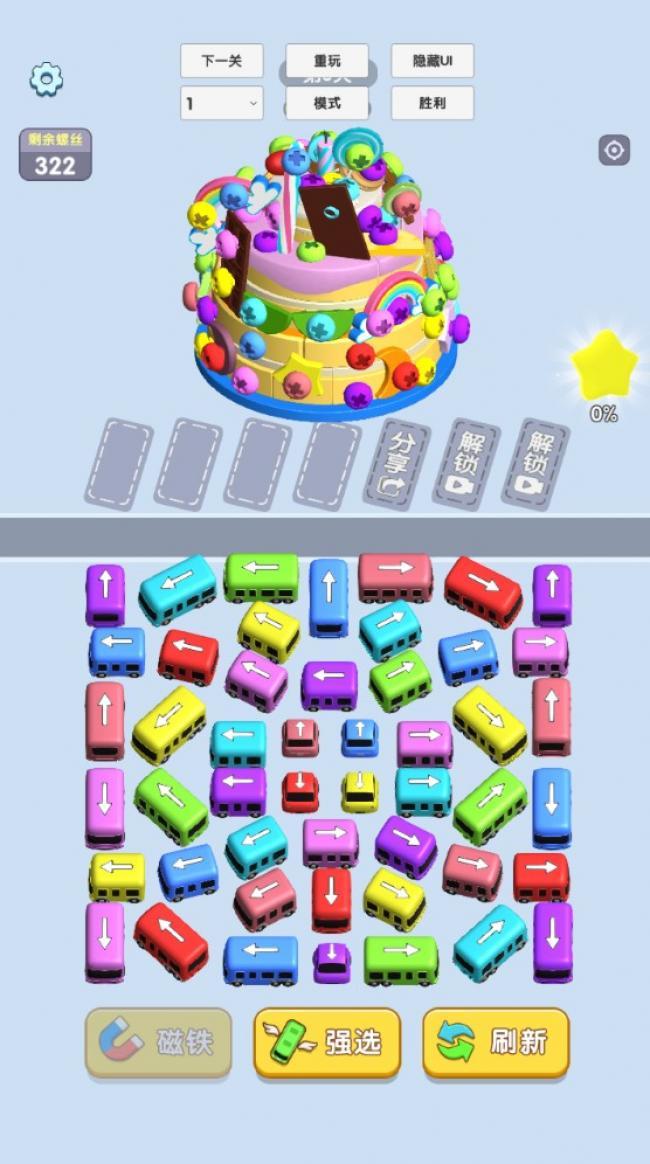650x1164 pixels.
Task: Use the 磁铁 magnet power-up
Action: (159, 1042)
